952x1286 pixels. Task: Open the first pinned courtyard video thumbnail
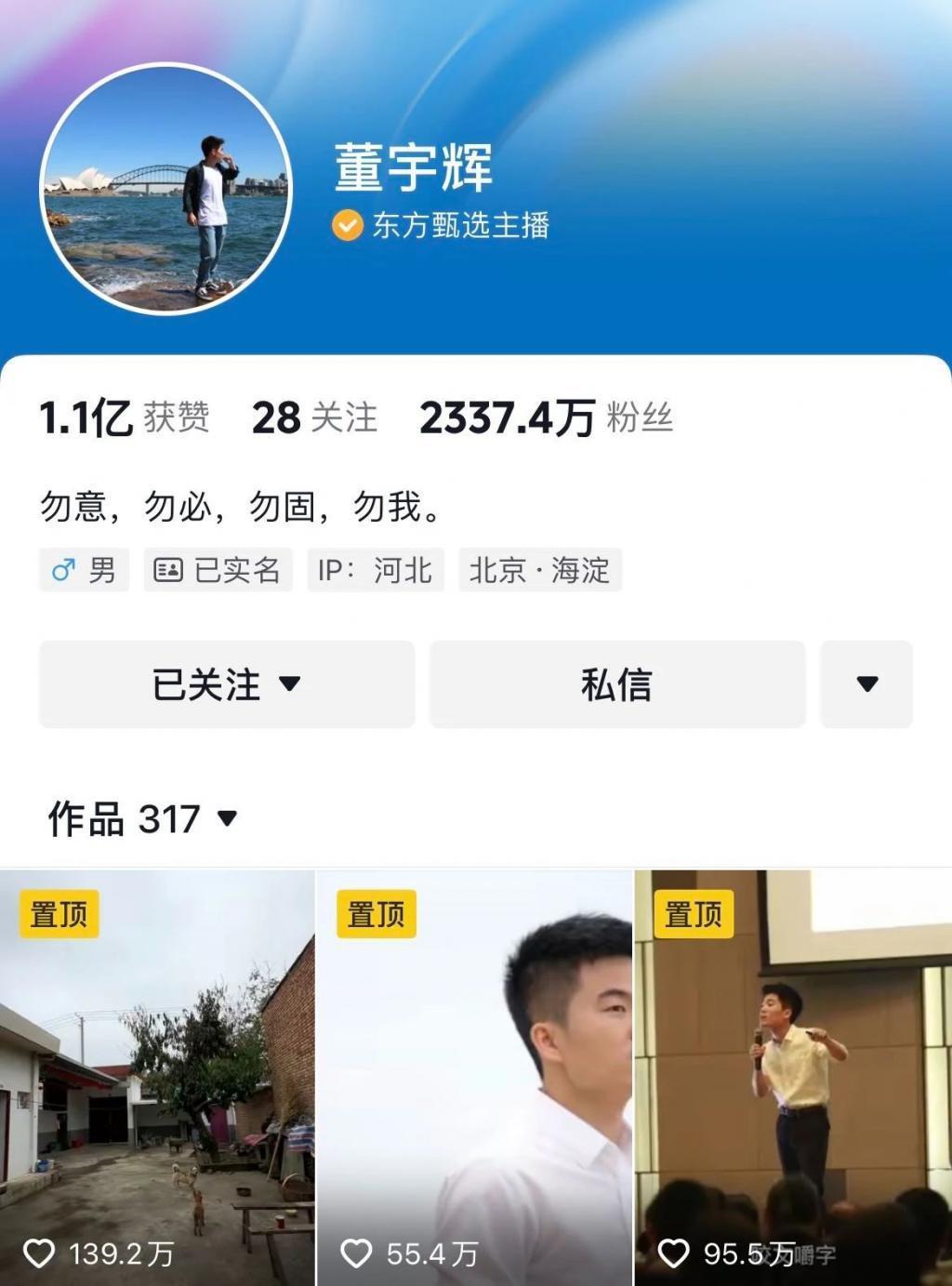(x=158, y=1069)
